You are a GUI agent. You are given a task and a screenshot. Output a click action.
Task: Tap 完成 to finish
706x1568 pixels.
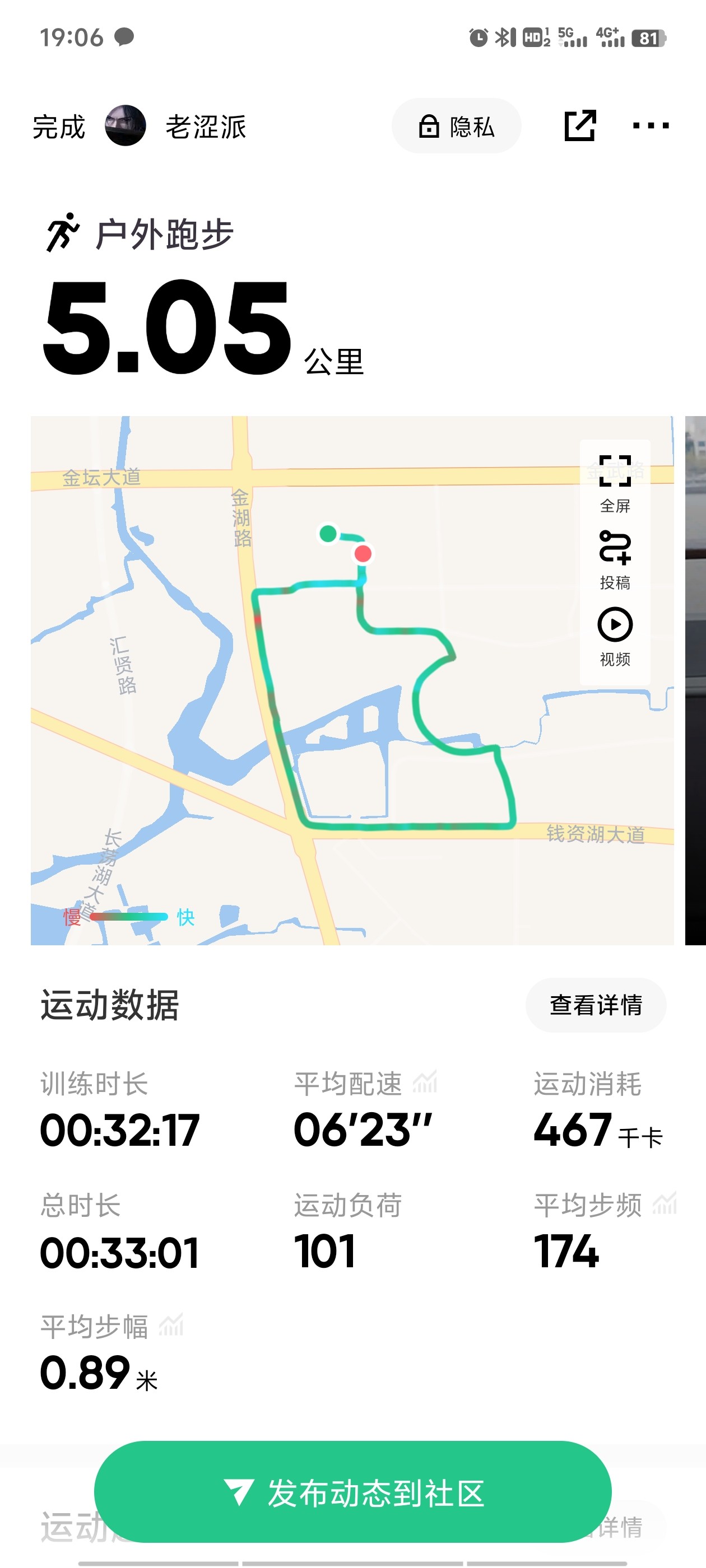[58, 127]
